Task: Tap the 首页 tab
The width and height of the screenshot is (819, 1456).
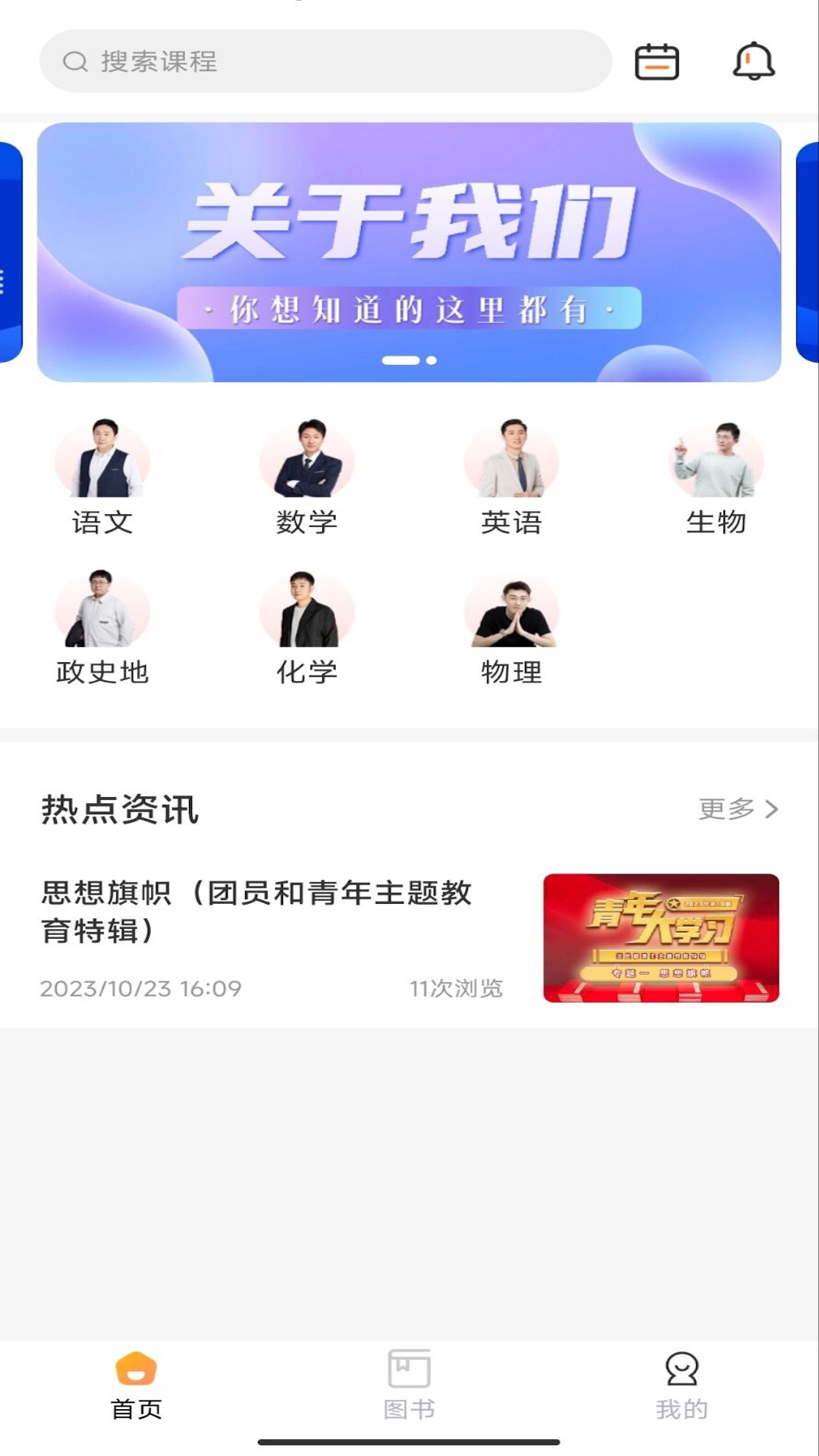Action: coord(136,1385)
